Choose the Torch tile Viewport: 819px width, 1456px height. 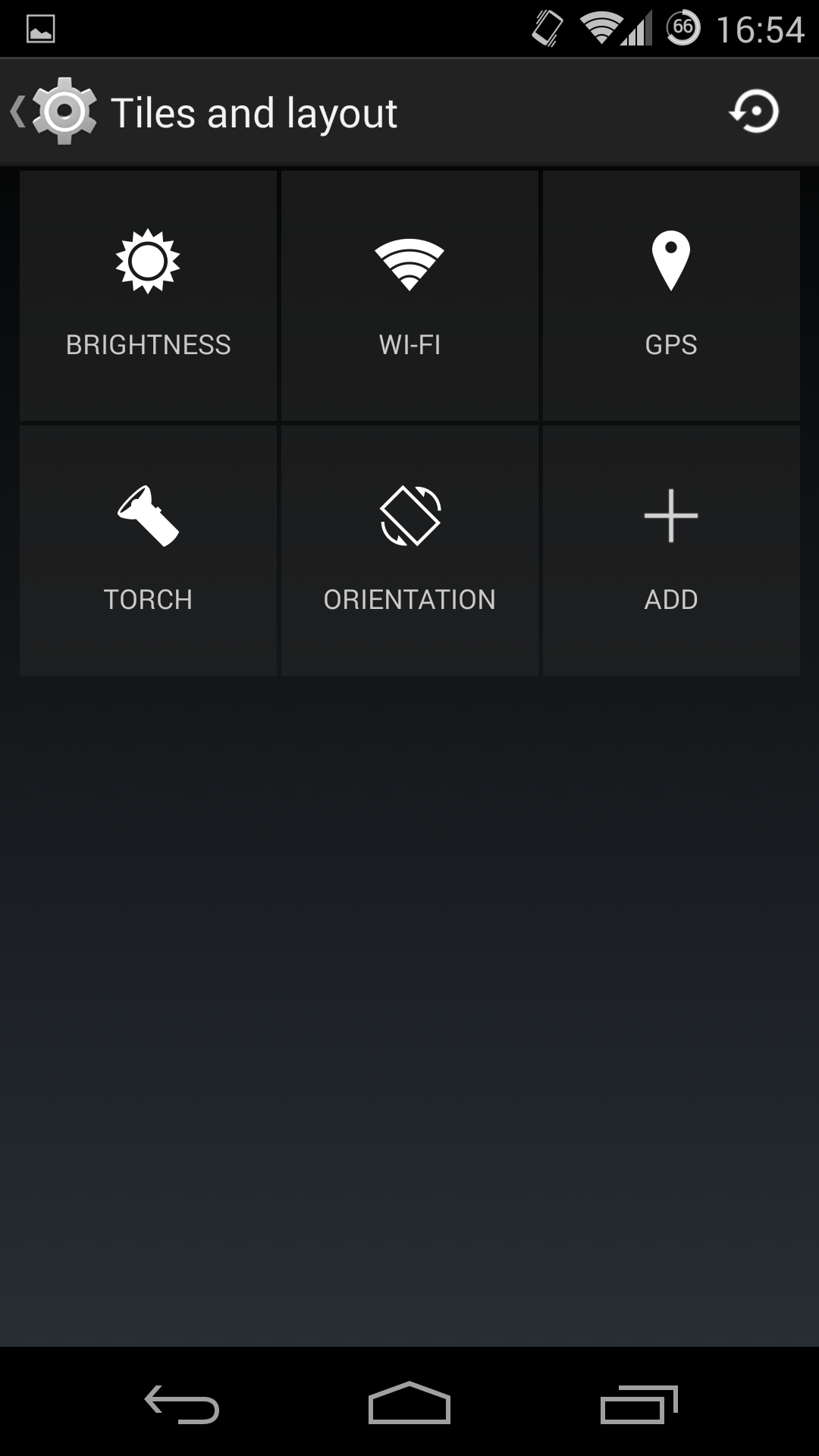click(x=148, y=551)
